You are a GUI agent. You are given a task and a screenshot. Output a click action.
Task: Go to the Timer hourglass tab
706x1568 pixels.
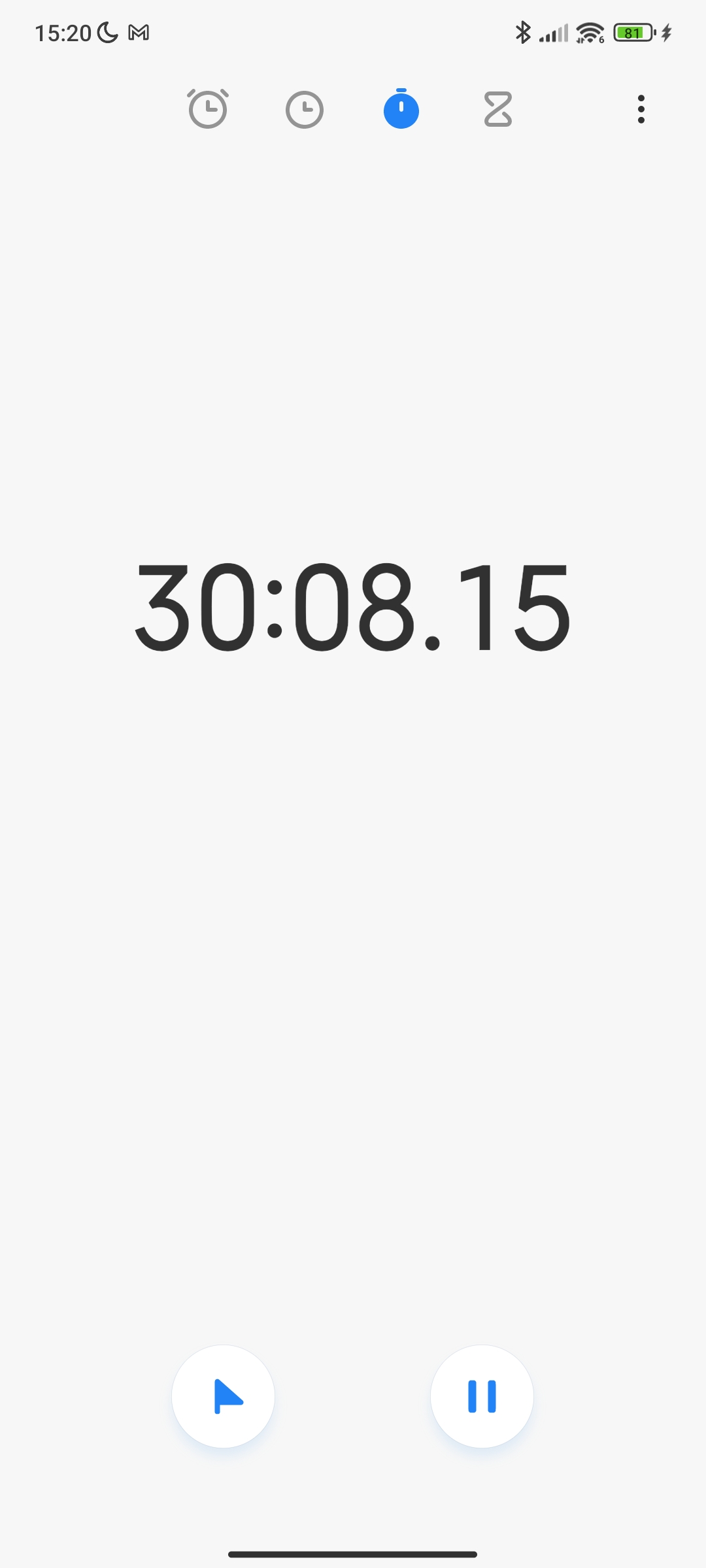click(x=498, y=109)
